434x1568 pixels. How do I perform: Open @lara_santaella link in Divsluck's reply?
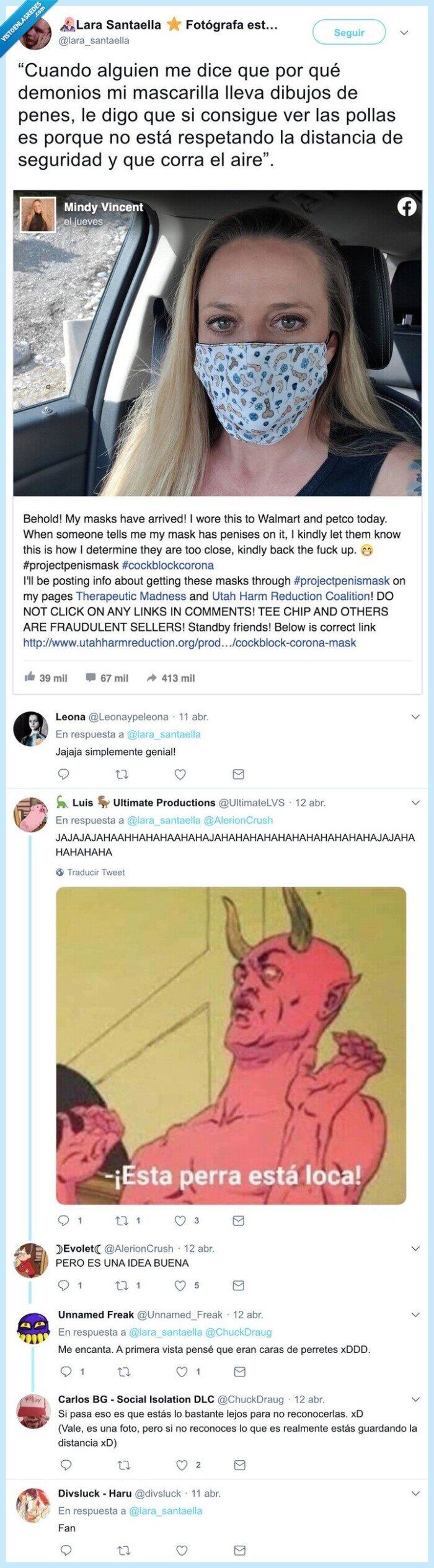[x=166, y=1510]
